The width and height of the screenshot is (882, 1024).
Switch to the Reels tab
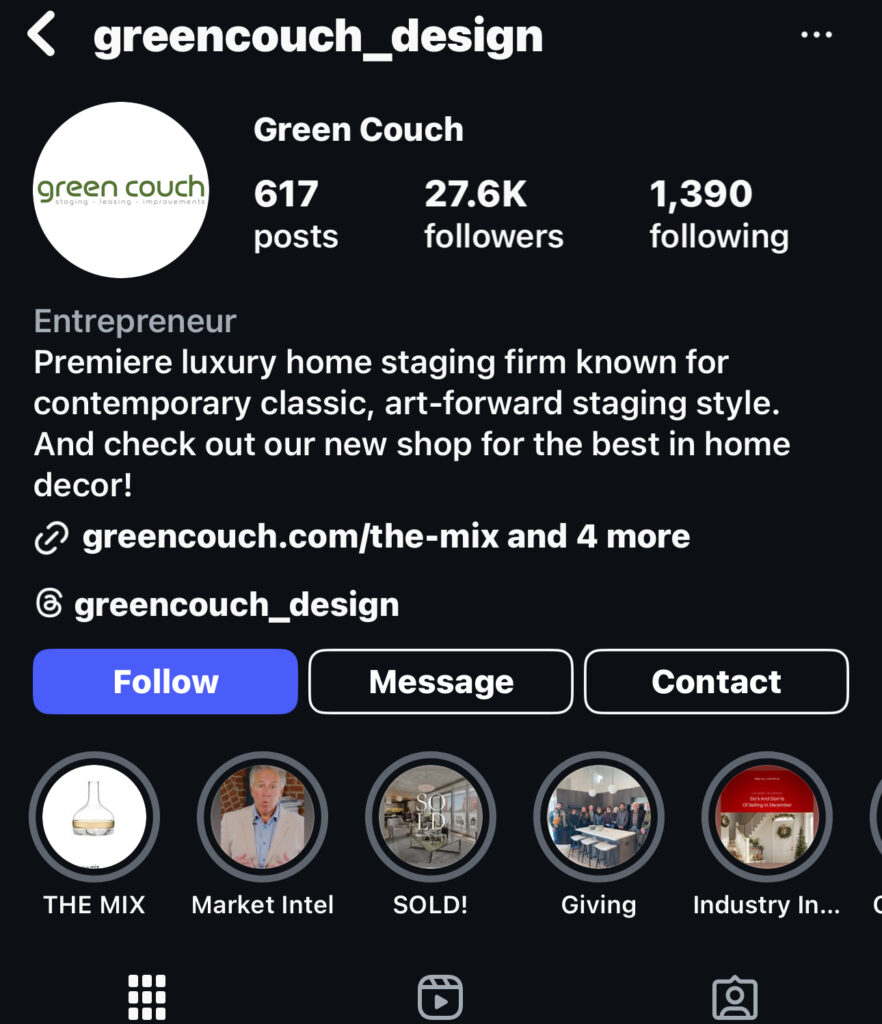[440, 996]
